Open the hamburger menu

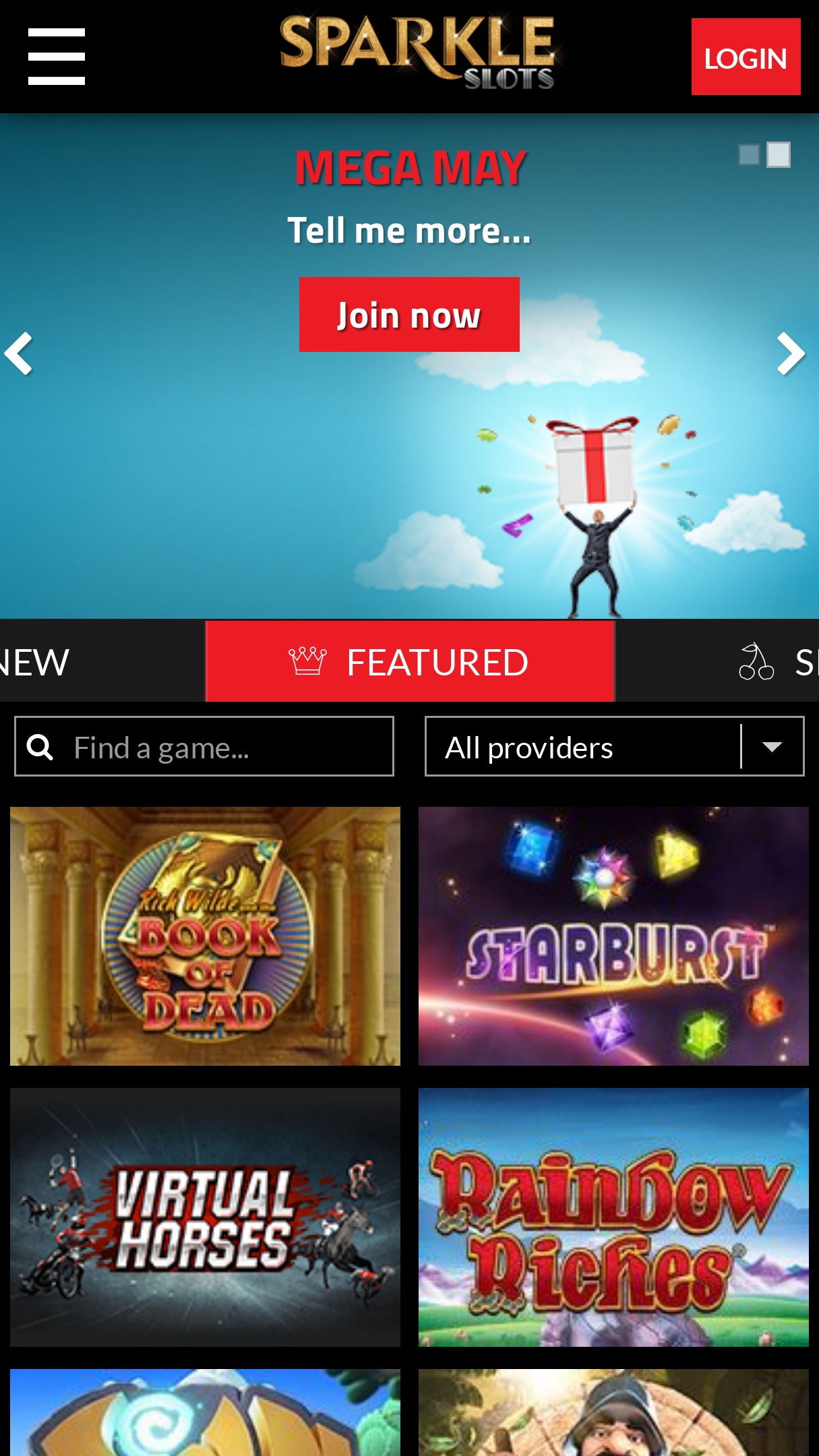click(57, 57)
